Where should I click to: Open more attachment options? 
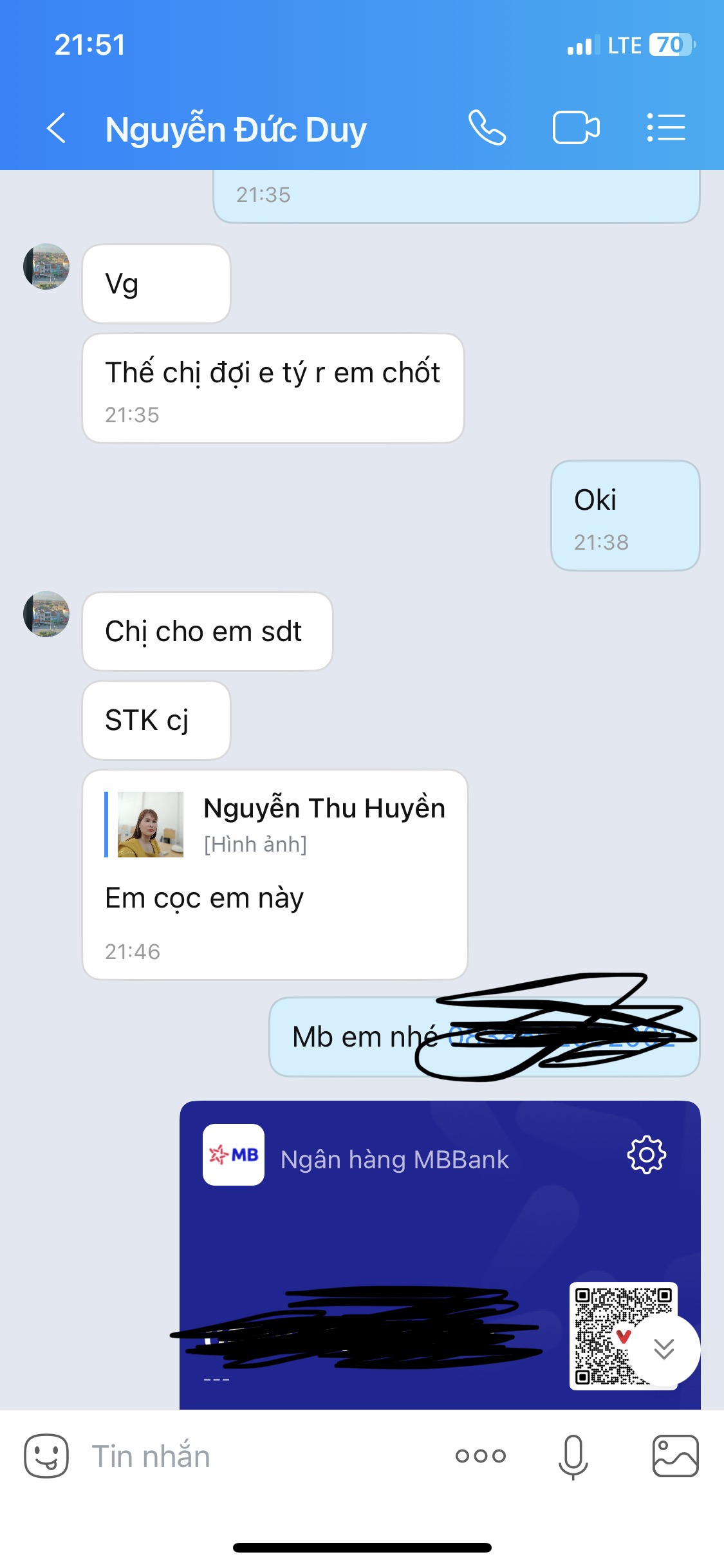(481, 1456)
